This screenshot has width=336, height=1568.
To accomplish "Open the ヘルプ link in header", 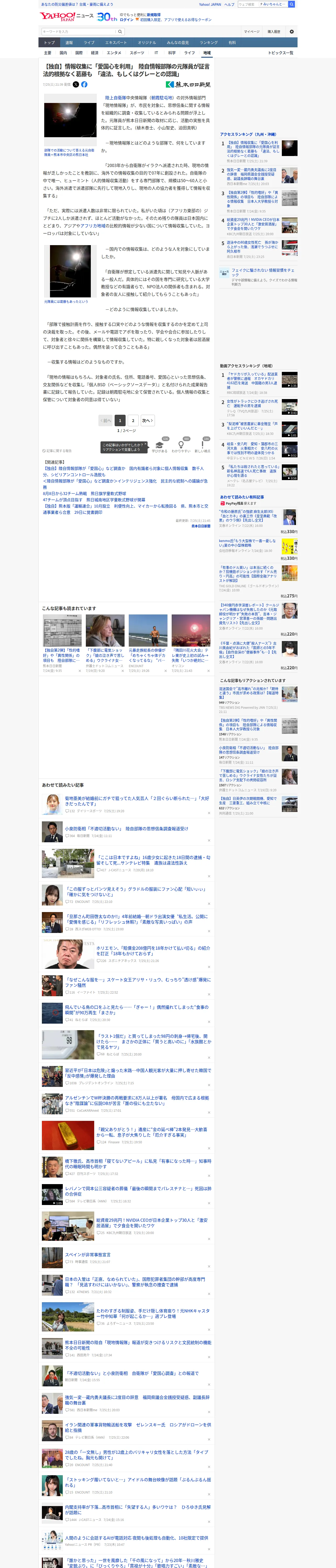I will (229, 4).
